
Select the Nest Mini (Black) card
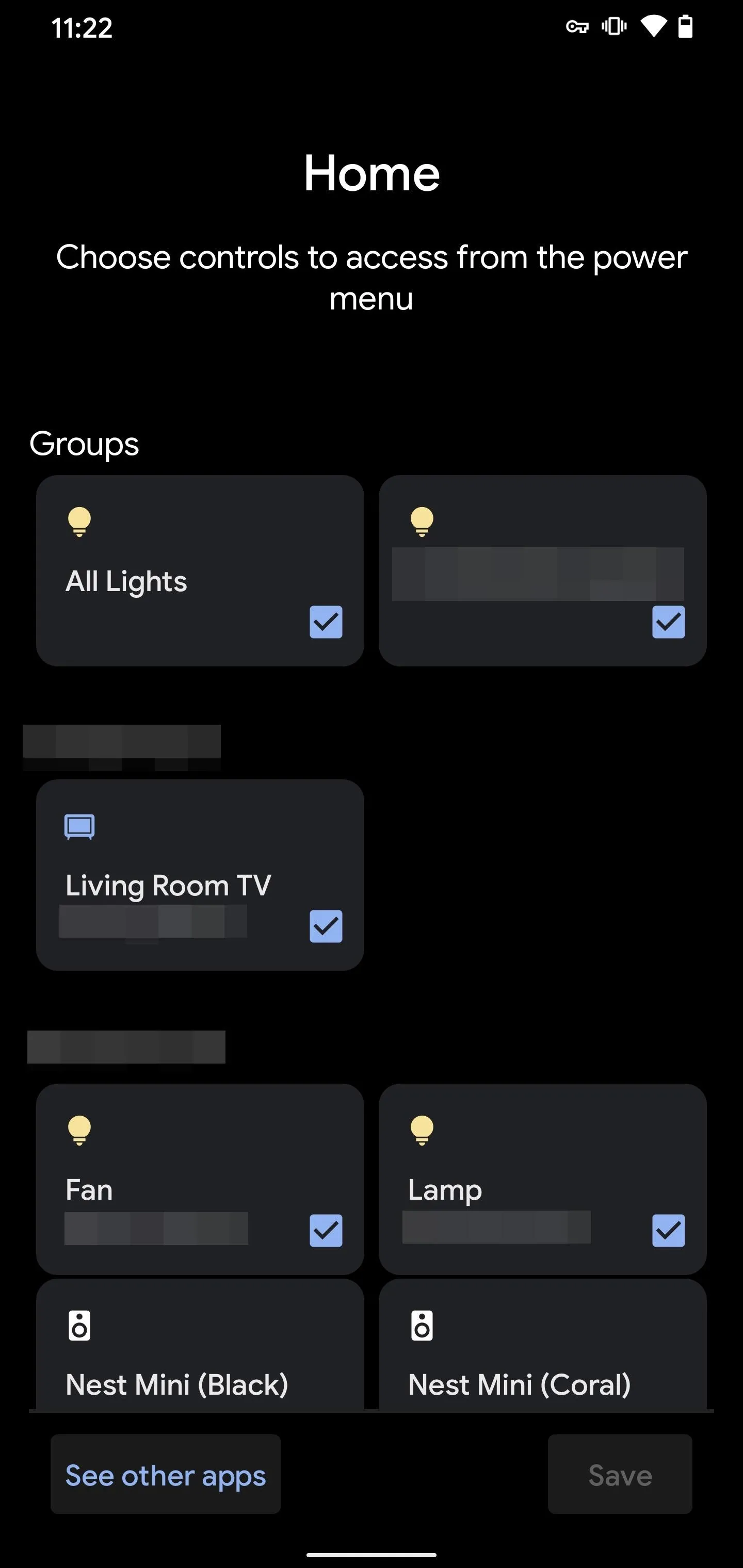(x=200, y=1344)
